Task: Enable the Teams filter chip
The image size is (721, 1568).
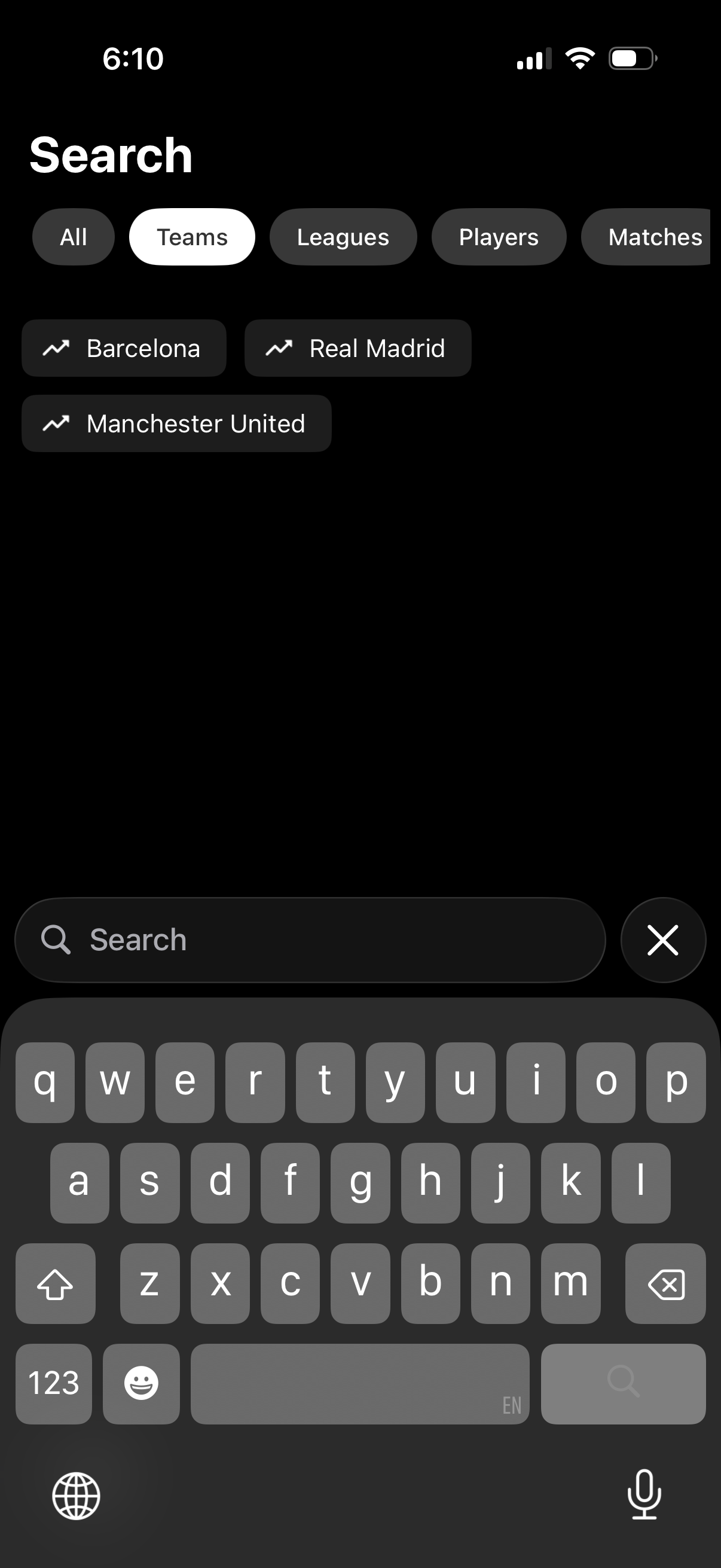Action: click(192, 237)
